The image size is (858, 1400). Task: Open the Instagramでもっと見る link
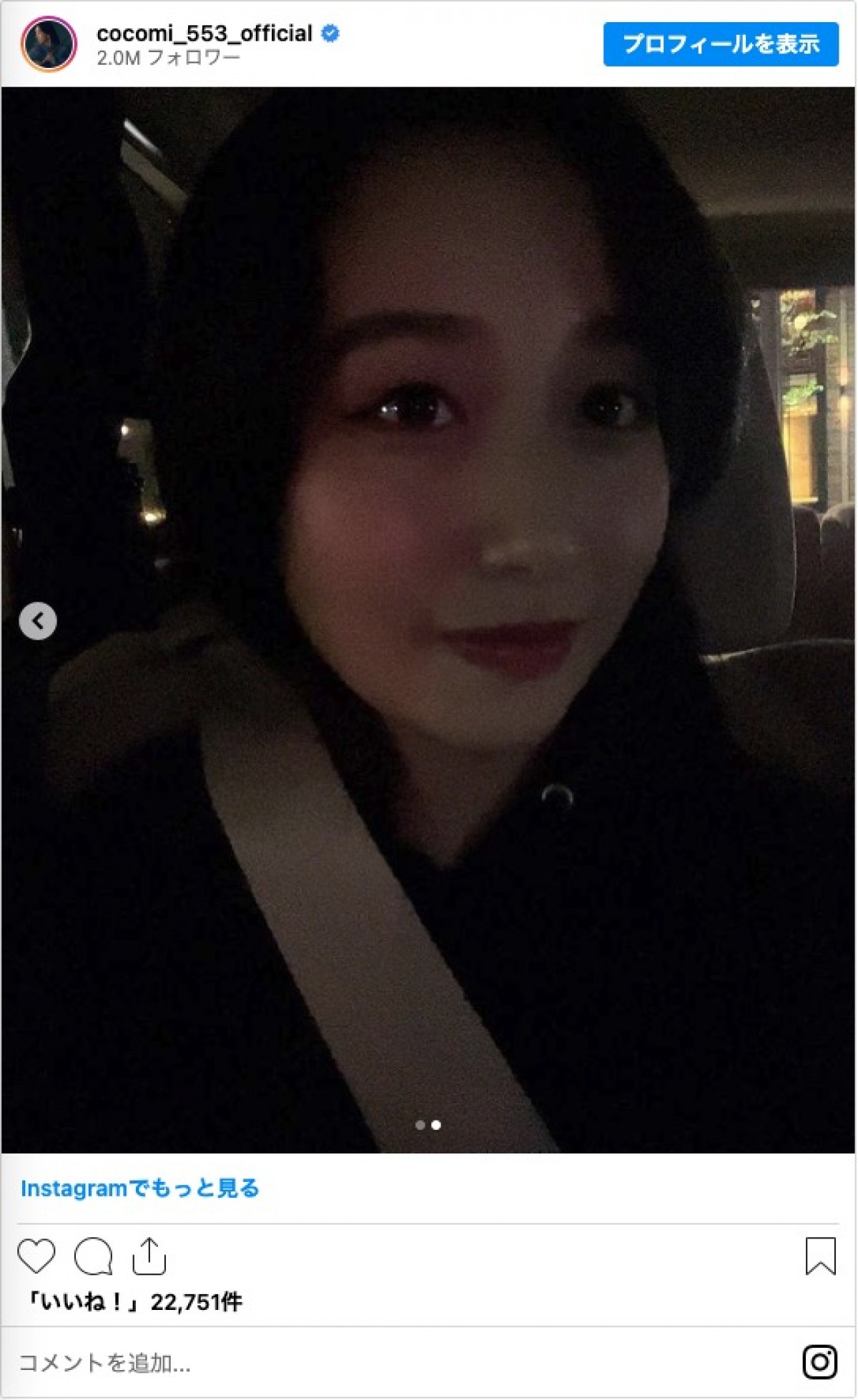tap(140, 1188)
